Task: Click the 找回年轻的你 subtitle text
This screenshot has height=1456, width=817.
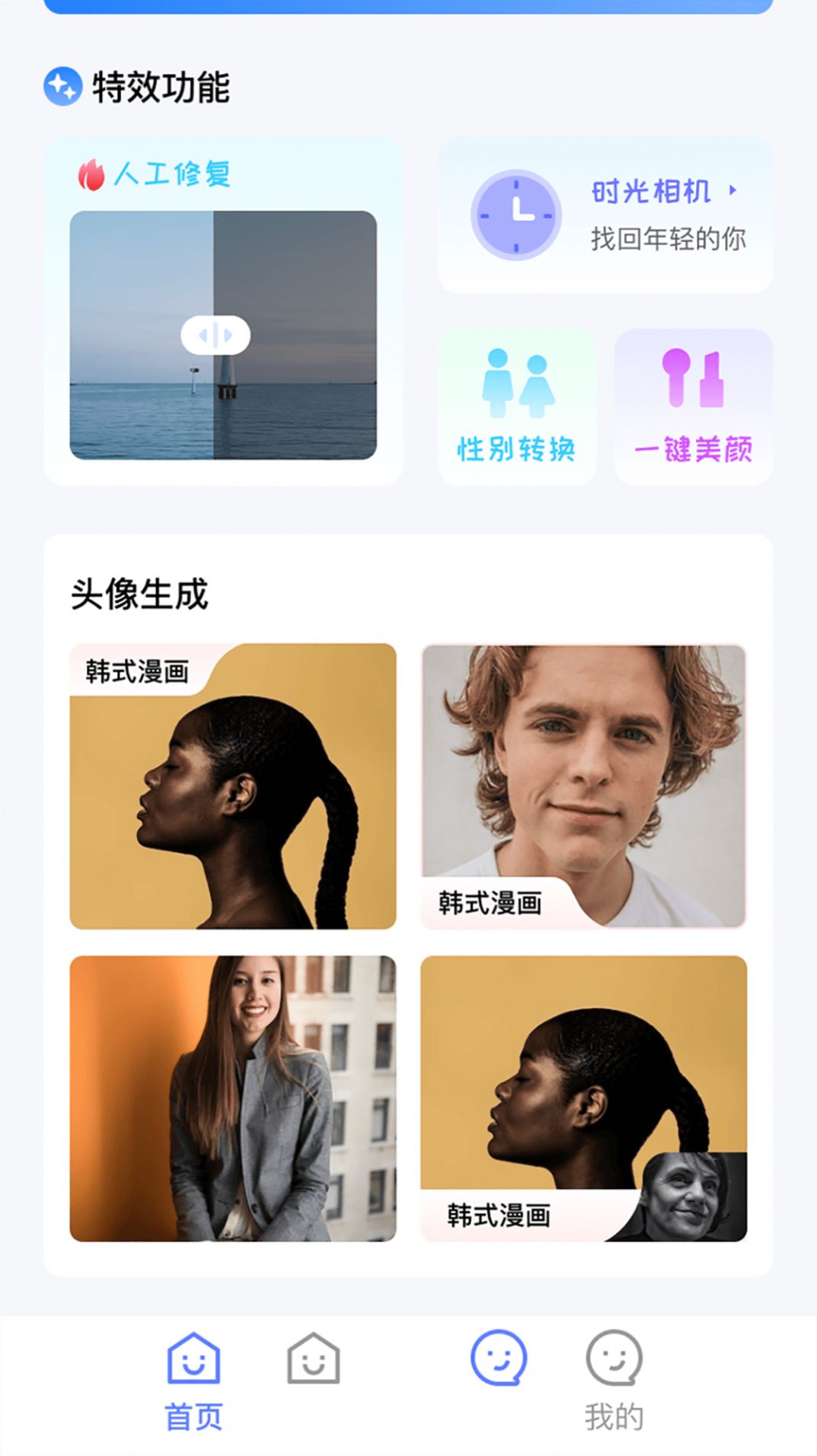Action: tap(671, 238)
